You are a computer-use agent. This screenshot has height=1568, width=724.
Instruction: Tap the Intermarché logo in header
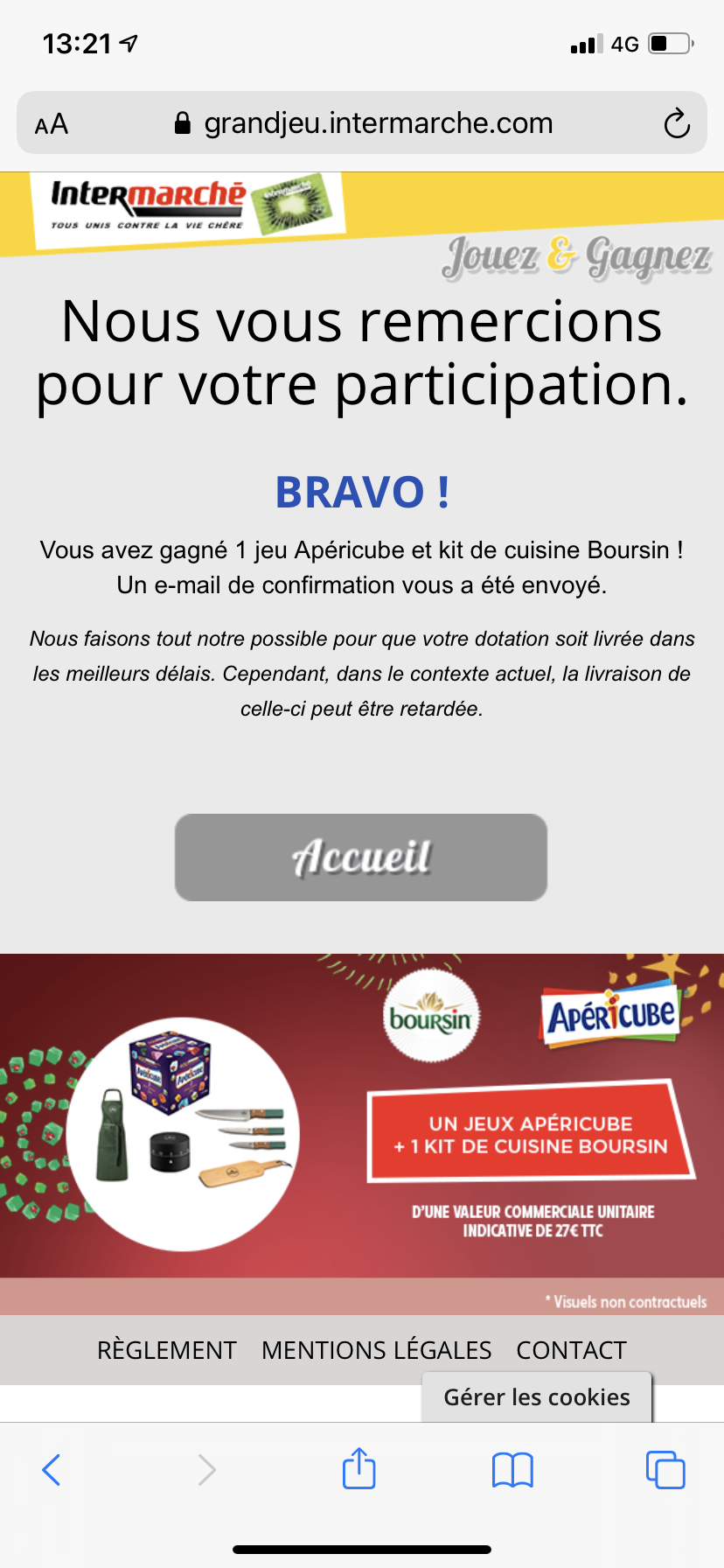click(x=149, y=203)
